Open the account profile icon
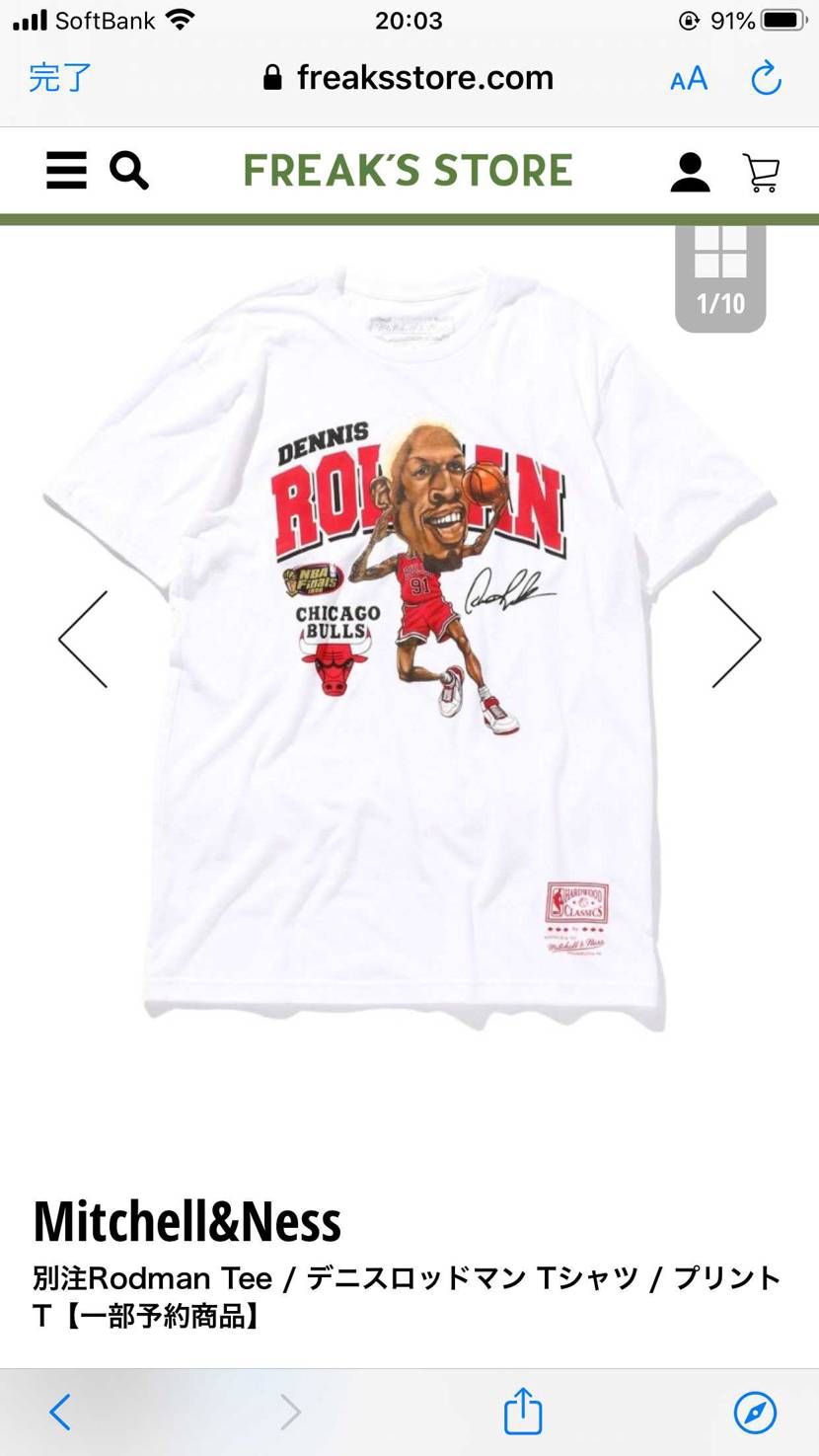This screenshot has width=819, height=1456. pos(690,171)
